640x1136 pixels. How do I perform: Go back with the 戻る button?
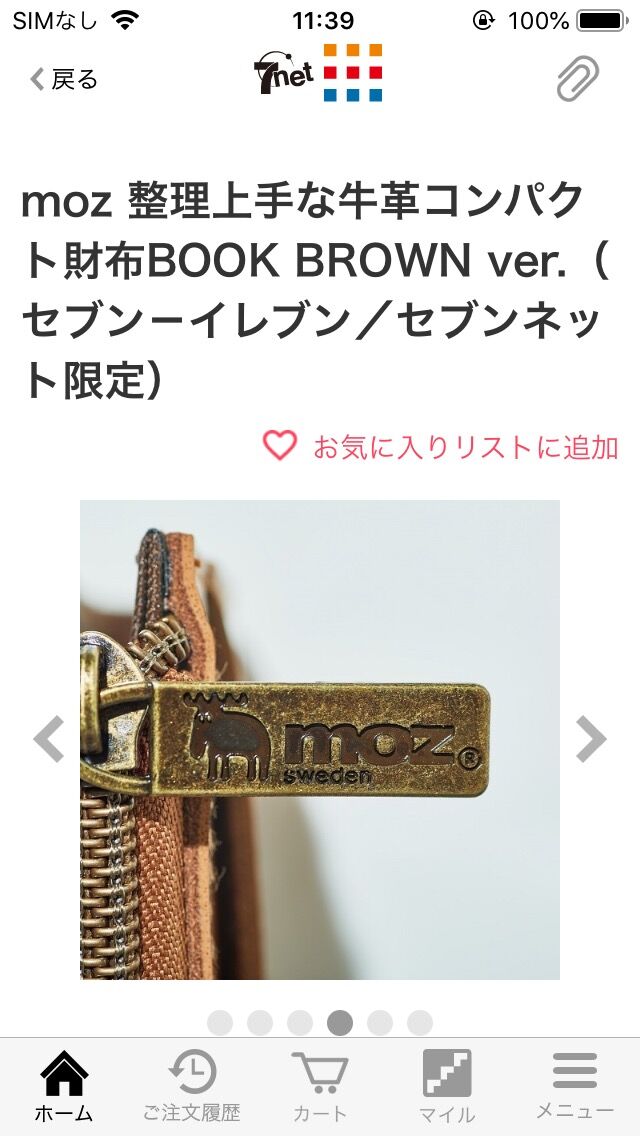click(x=64, y=79)
